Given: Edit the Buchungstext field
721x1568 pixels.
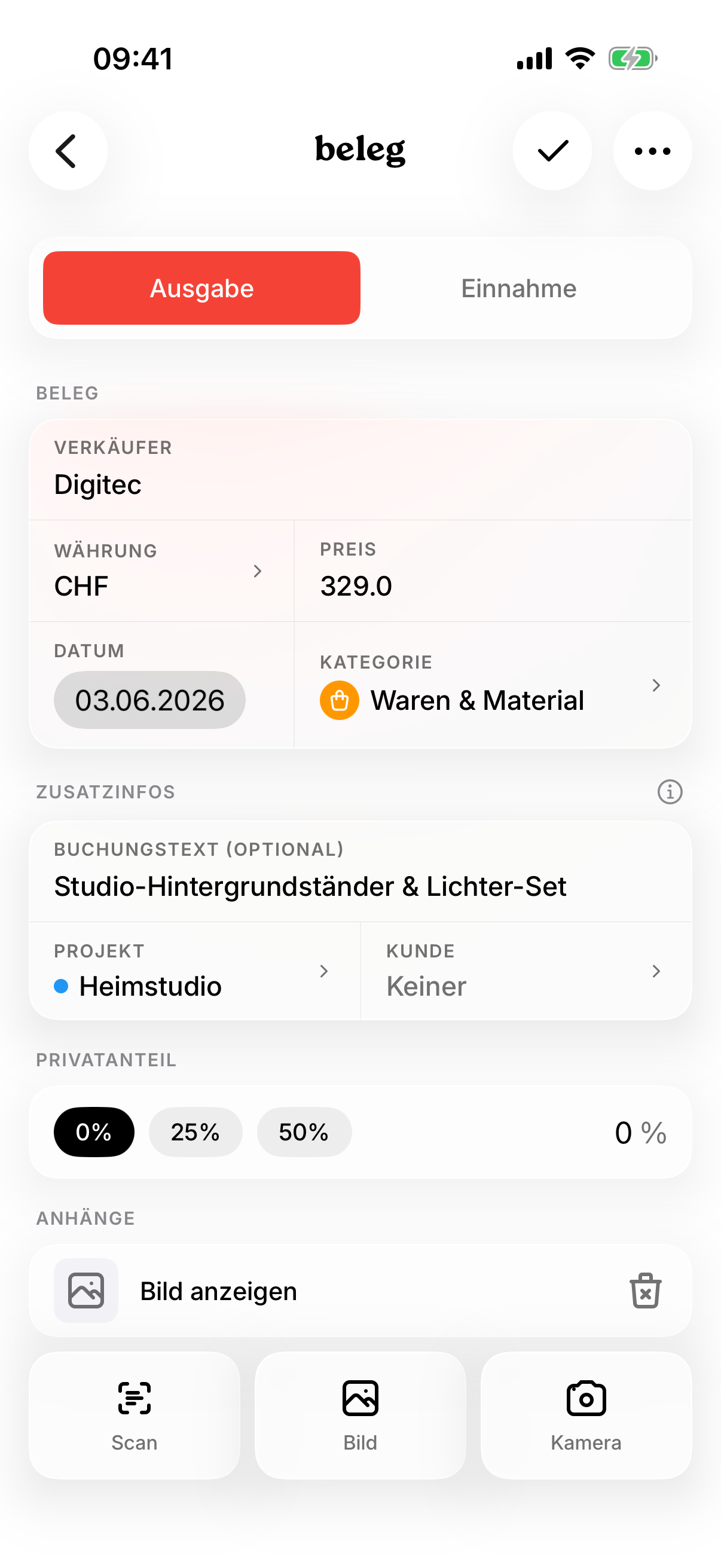Looking at the screenshot, I should [360, 871].
